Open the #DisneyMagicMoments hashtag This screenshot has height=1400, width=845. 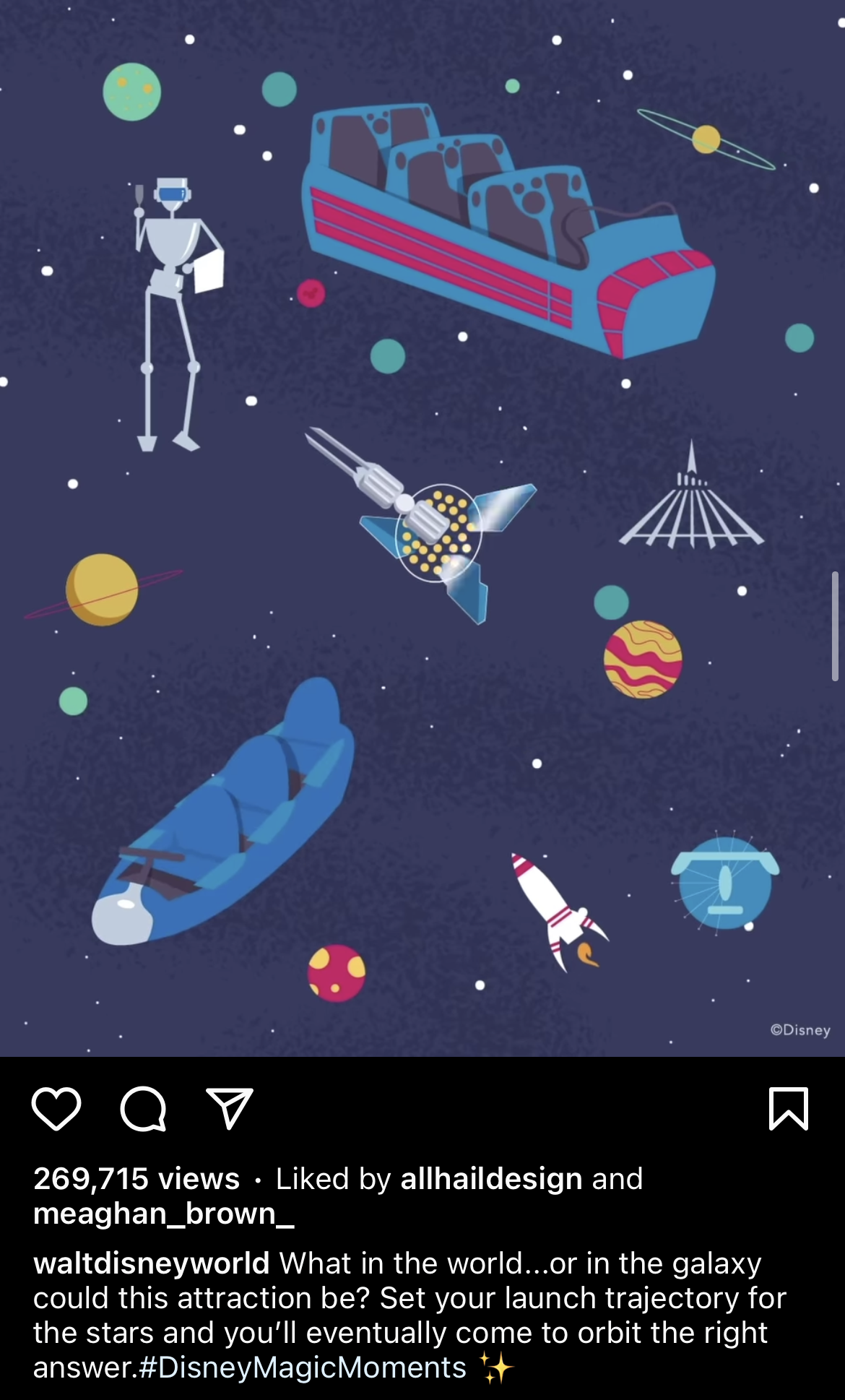(302, 1367)
